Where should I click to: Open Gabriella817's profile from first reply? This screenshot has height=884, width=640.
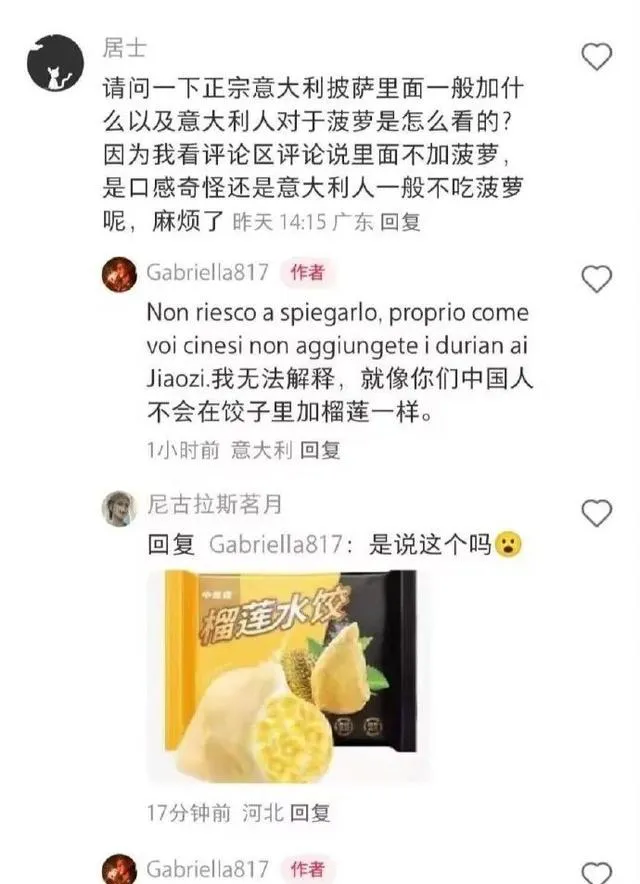pyautogui.click(x=204, y=272)
